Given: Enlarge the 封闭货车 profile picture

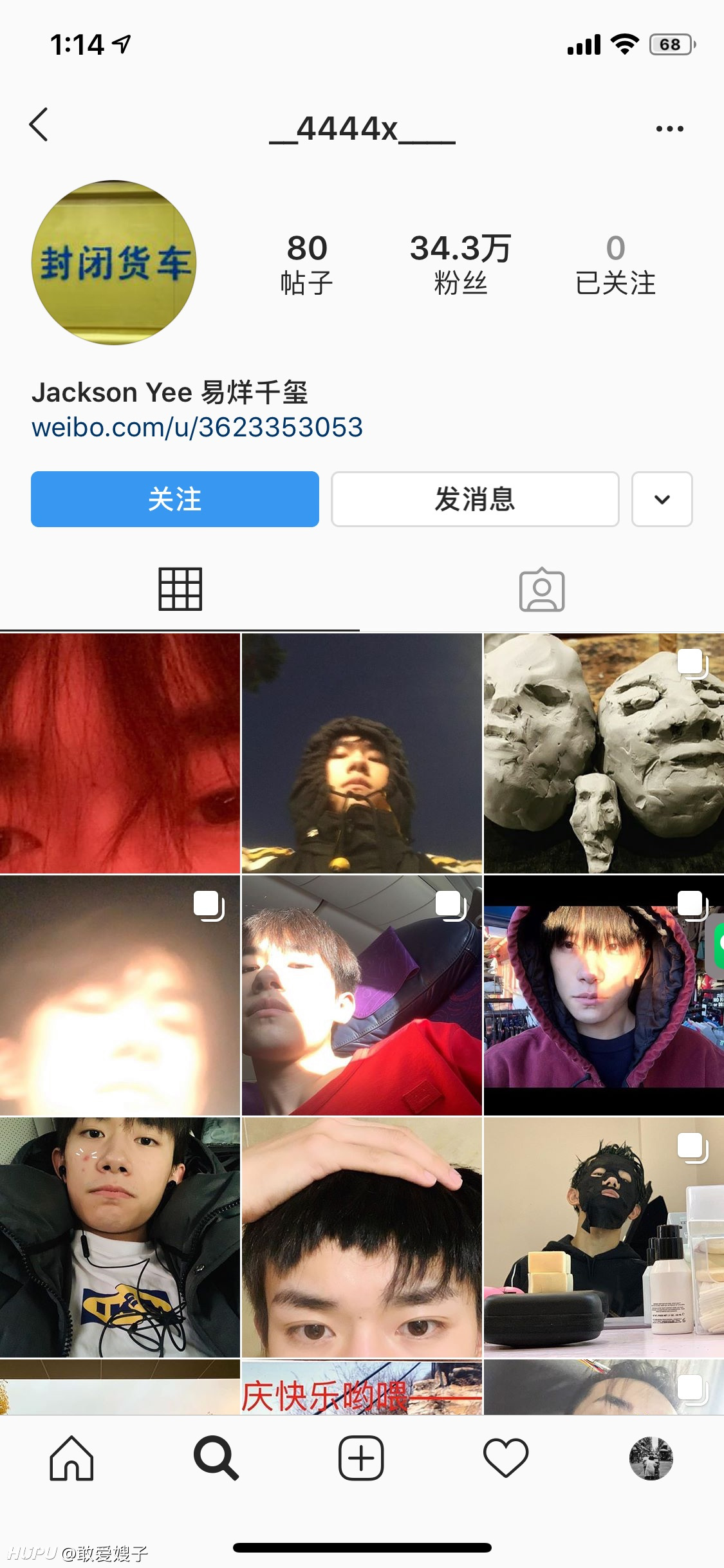Looking at the screenshot, I should (114, 263).
